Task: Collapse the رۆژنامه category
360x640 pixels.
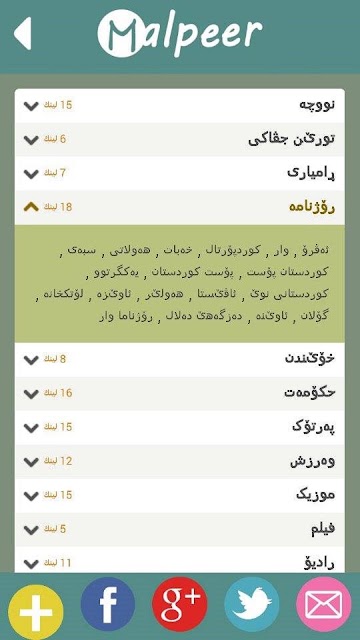Action: [x=180, y=207]
